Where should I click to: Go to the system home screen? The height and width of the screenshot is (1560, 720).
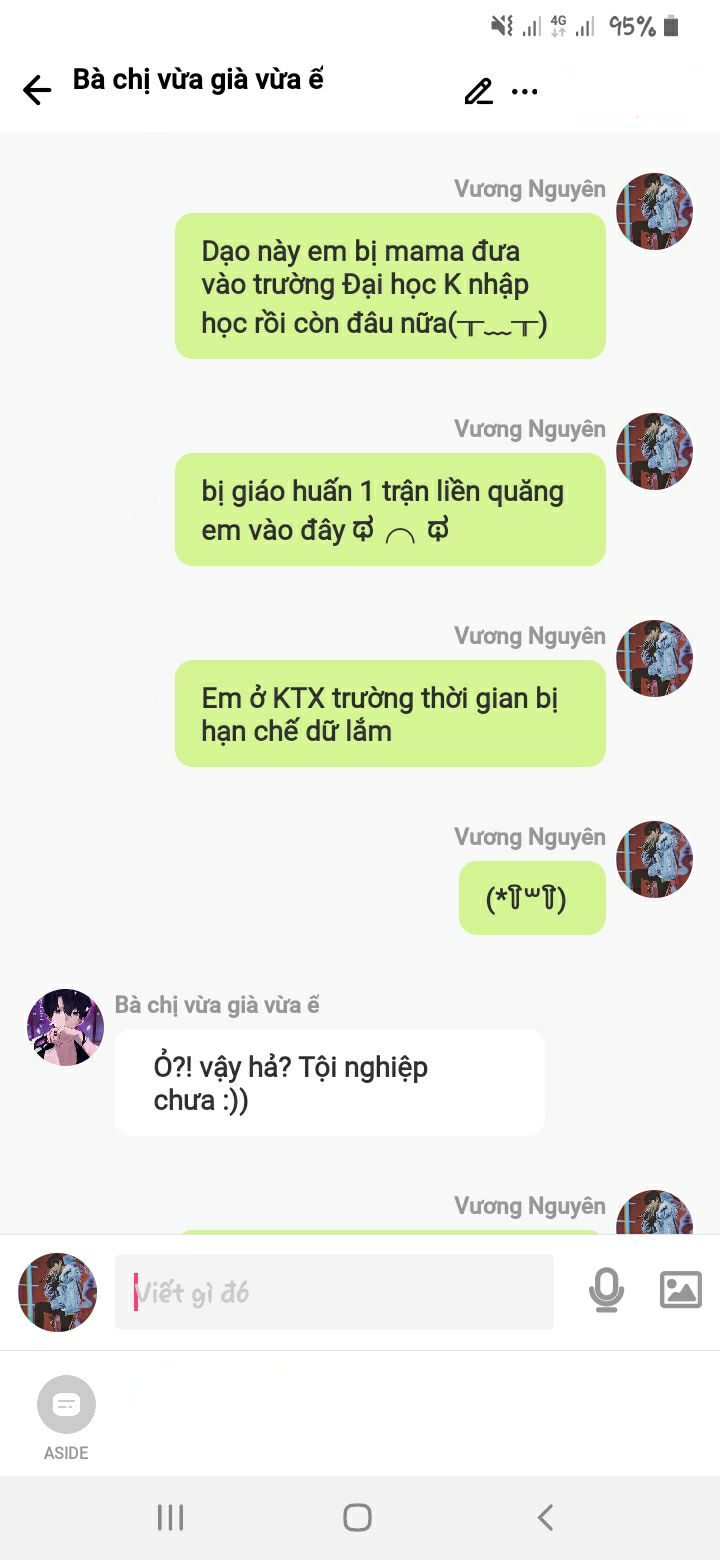coord(358,1517)
